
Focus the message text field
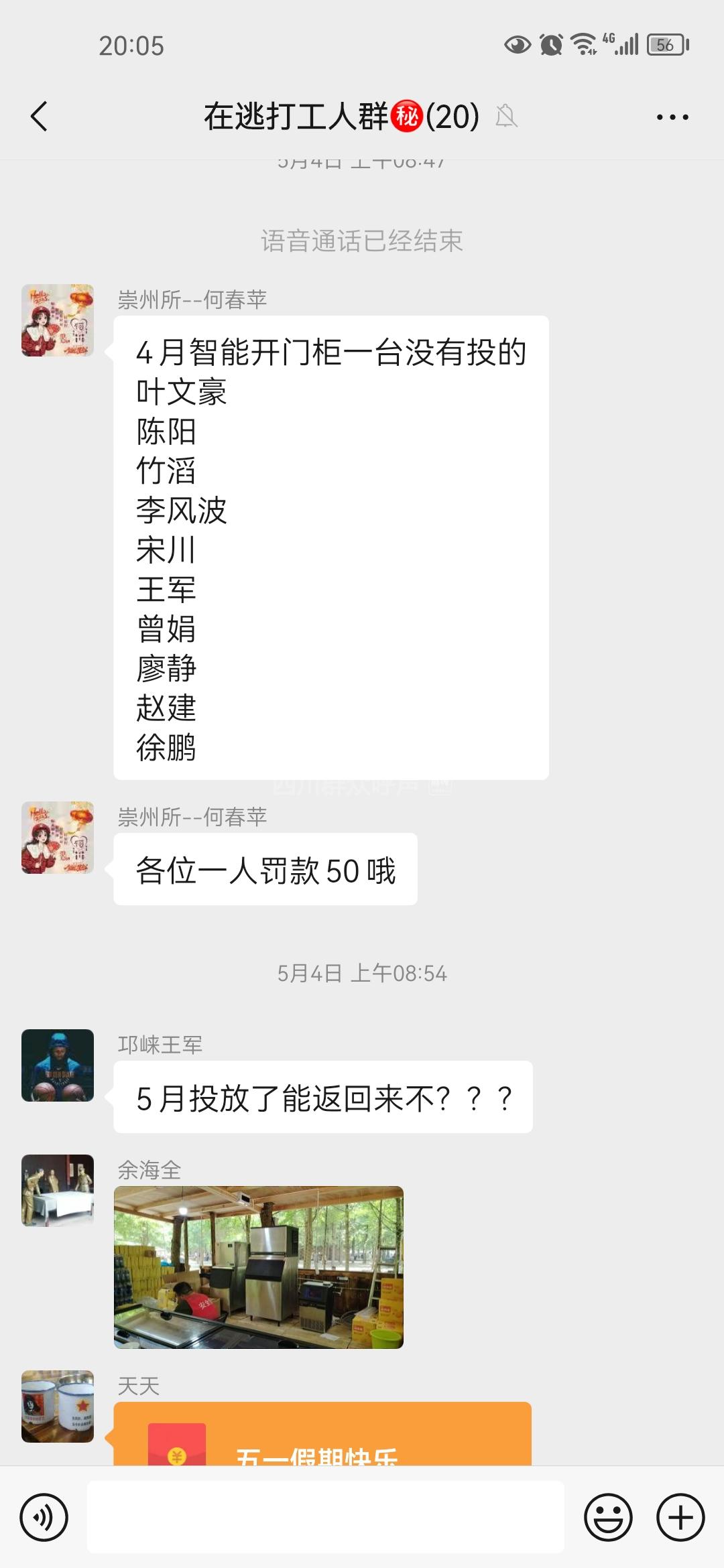[x=325, y=1517]
